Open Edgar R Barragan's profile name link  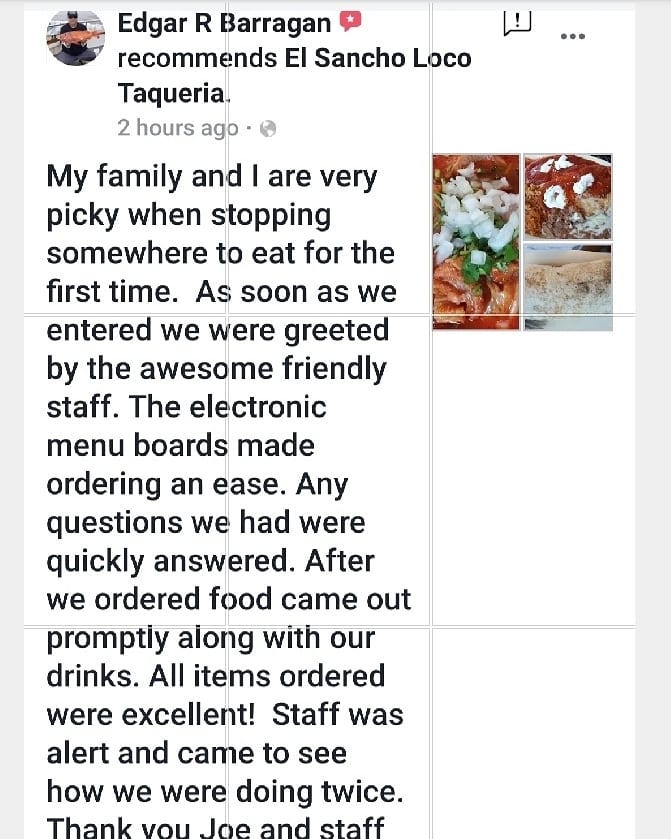pos(226,22)
